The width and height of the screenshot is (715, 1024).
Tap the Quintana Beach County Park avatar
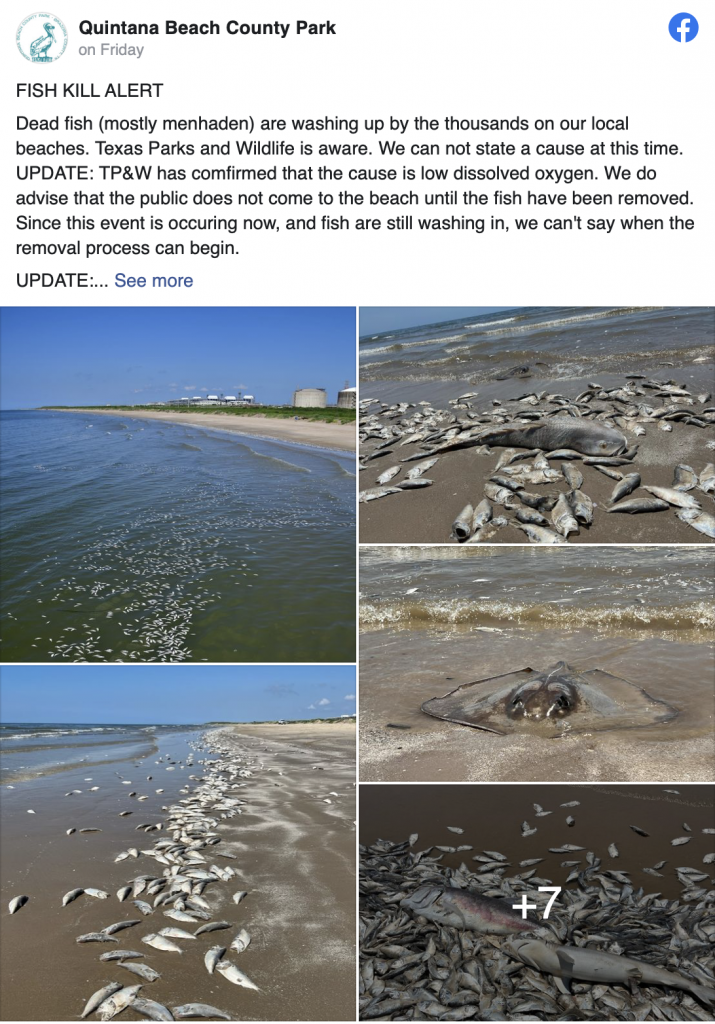point(42,38)
